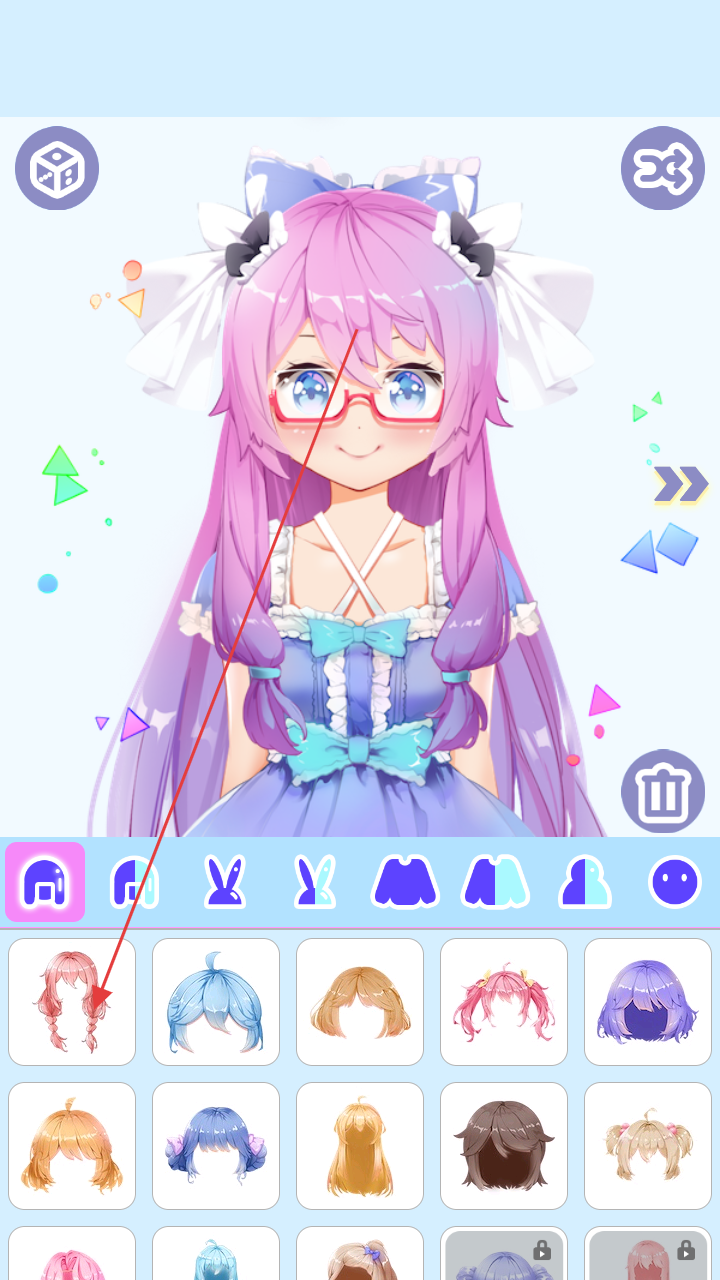This screenshot has height=1280, width=720.
Task: Choose the light blue short hairstyle
Action: (x=216, y=1002)
